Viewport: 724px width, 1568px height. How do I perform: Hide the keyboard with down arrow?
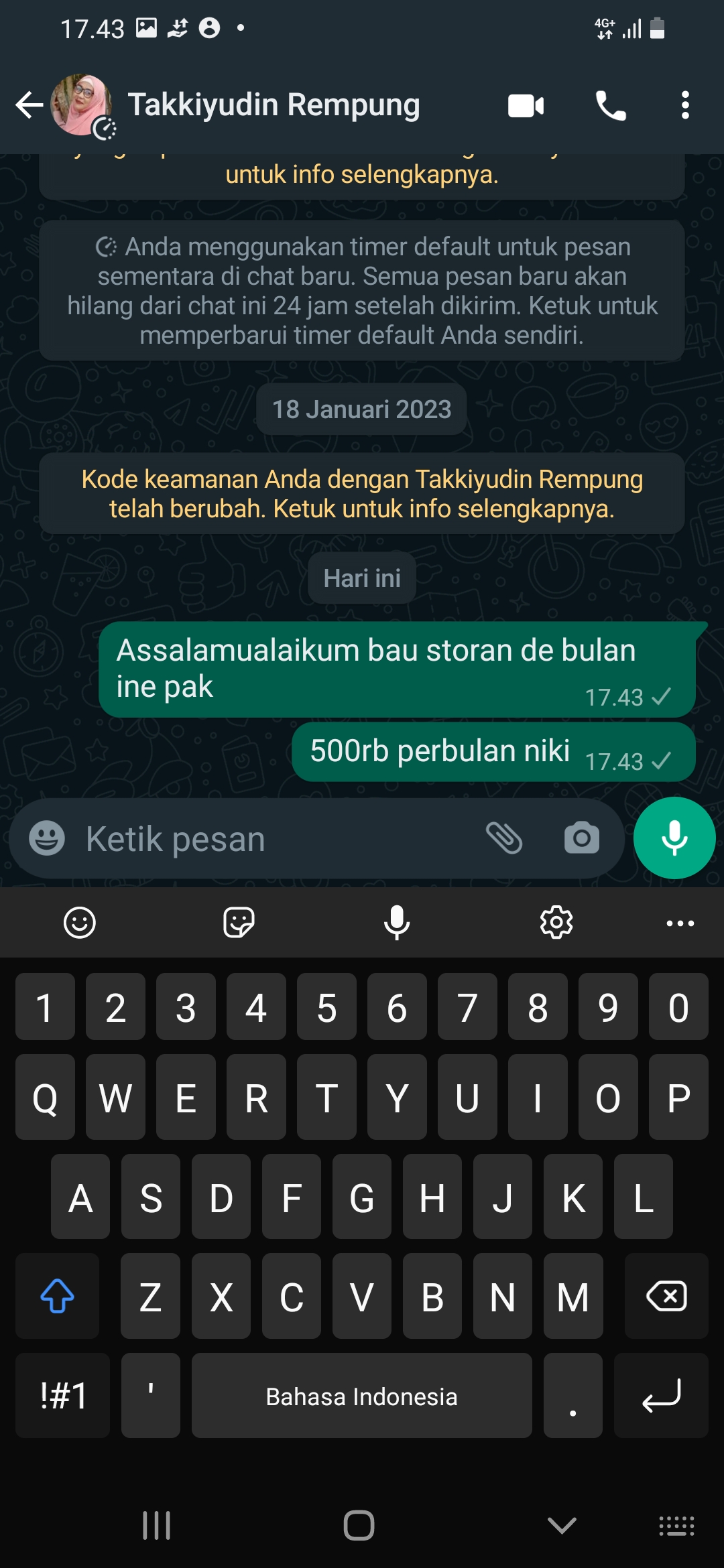pos(562,1526)
